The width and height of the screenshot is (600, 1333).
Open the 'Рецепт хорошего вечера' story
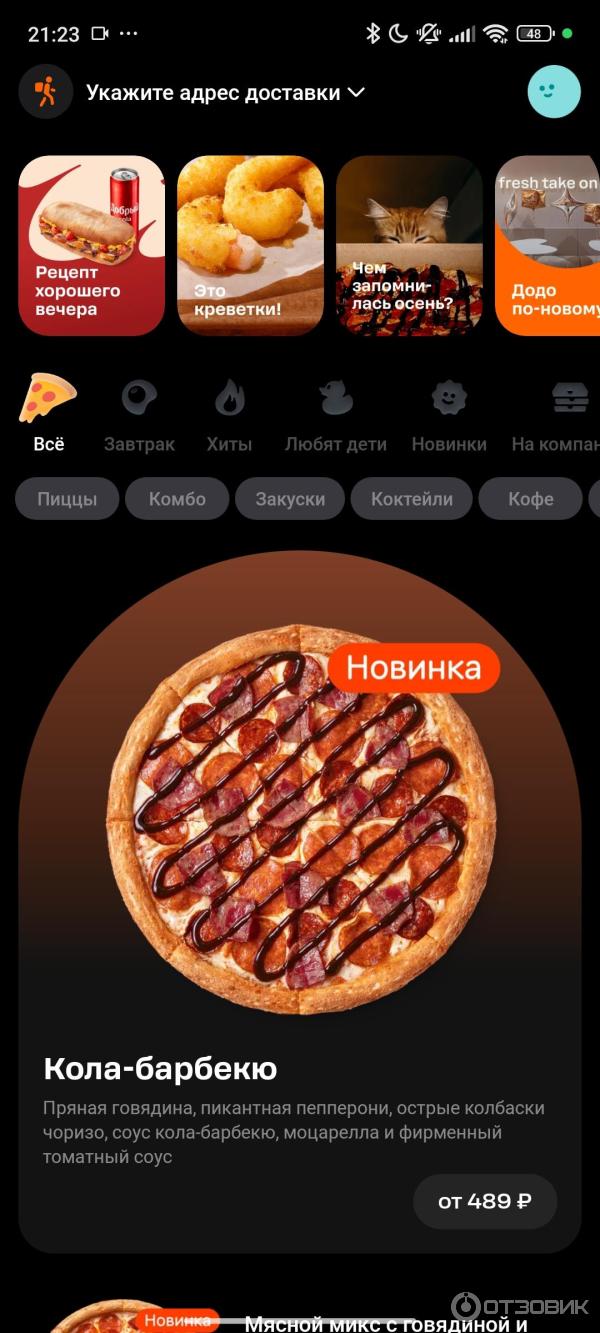[91, 245]
